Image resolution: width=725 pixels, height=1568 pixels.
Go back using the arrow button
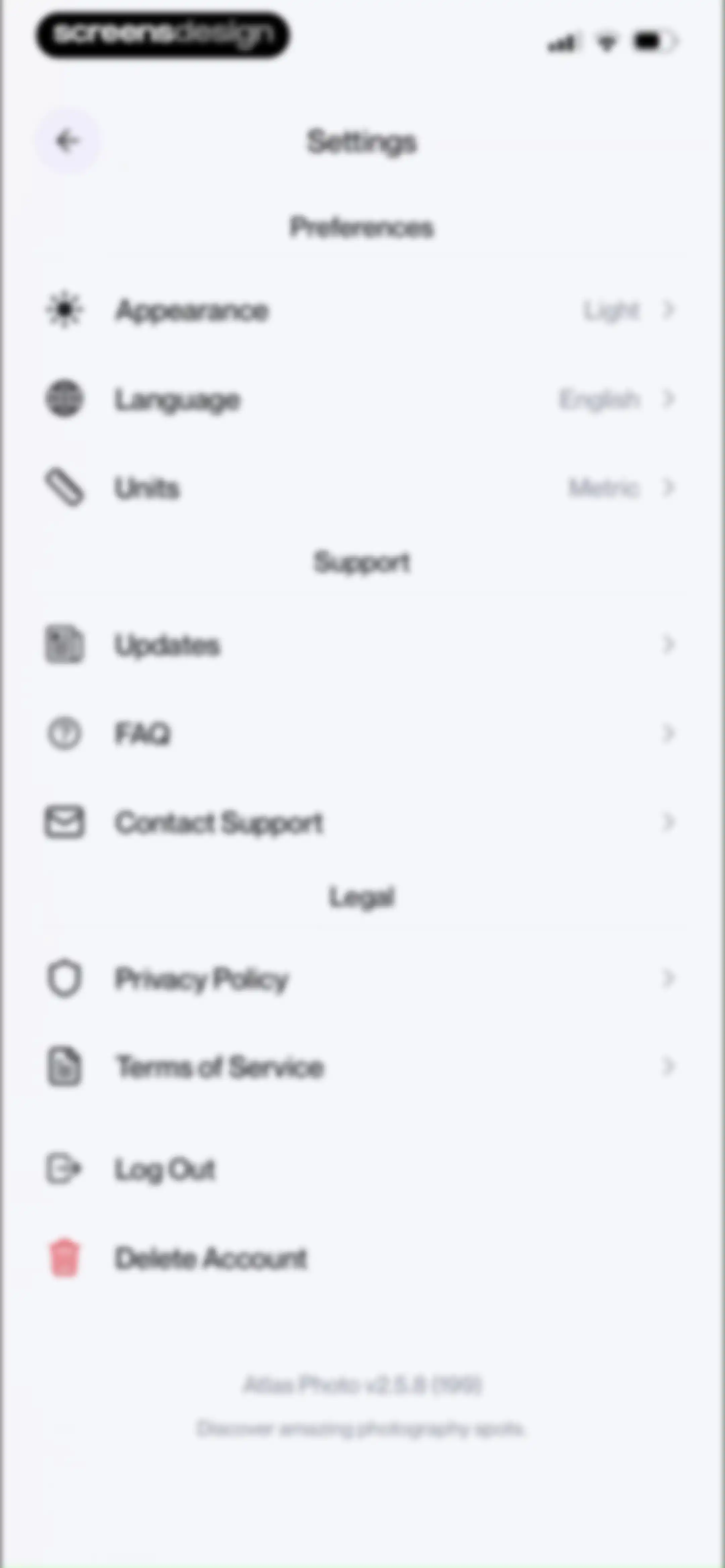pyautogui.click(x=67, y=141)
